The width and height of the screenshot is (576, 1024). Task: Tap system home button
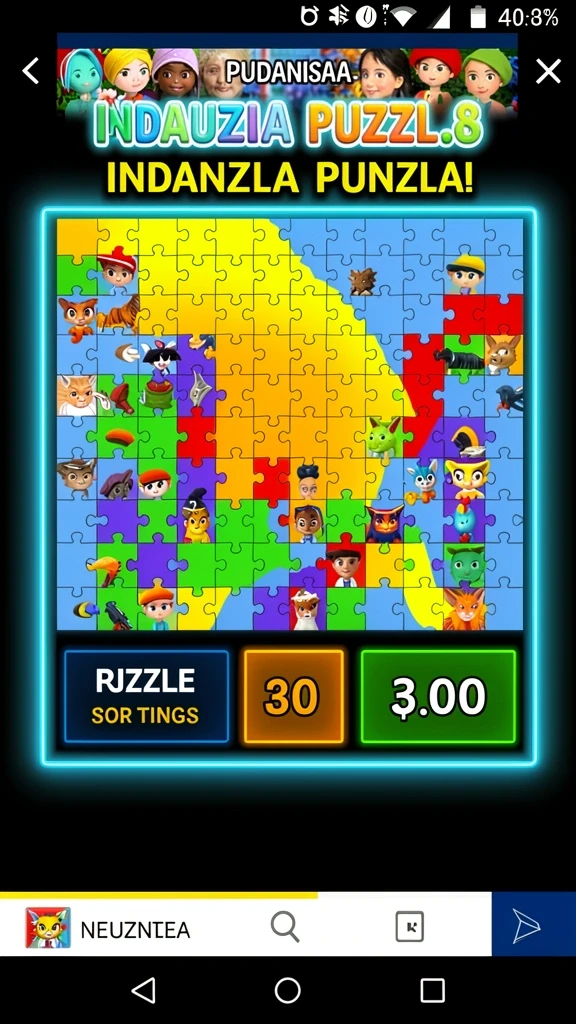pos(287,990)
